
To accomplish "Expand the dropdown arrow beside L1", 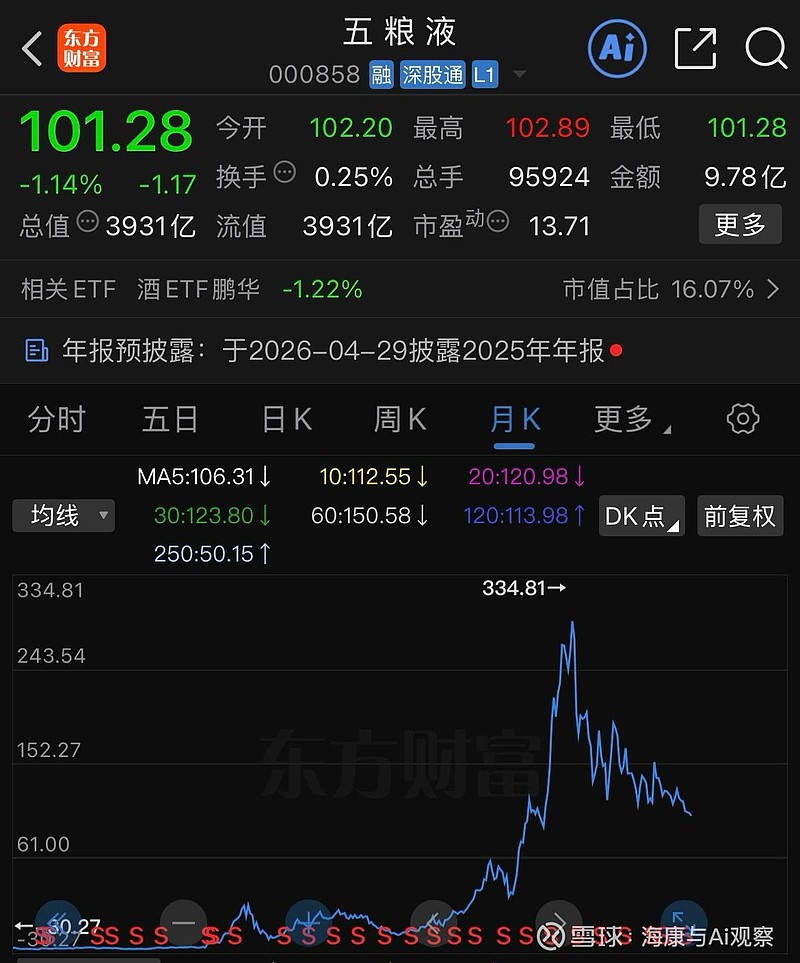I will click(519, 75).
